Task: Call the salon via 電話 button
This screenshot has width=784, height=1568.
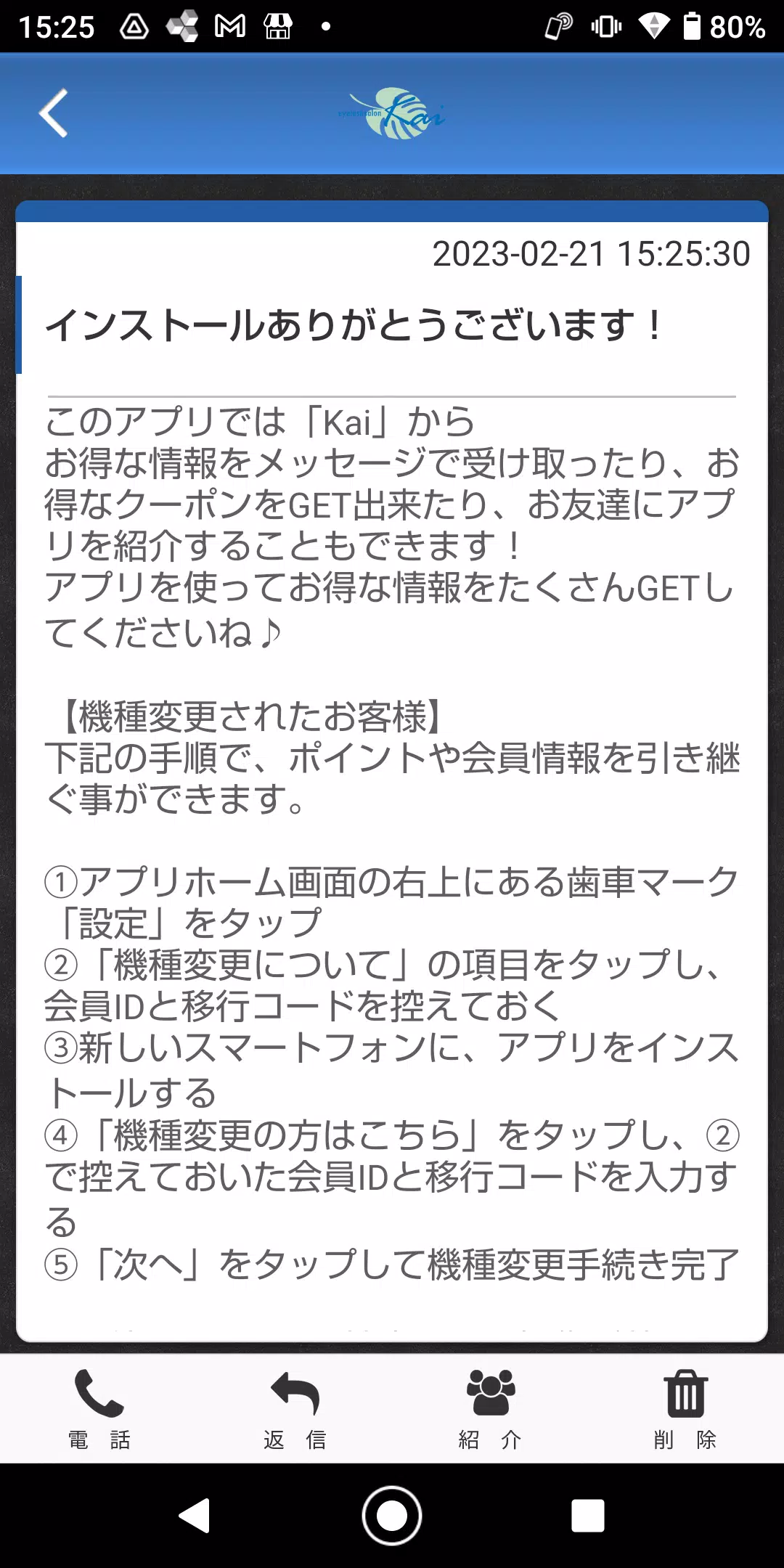Action: coord(99,1408)
